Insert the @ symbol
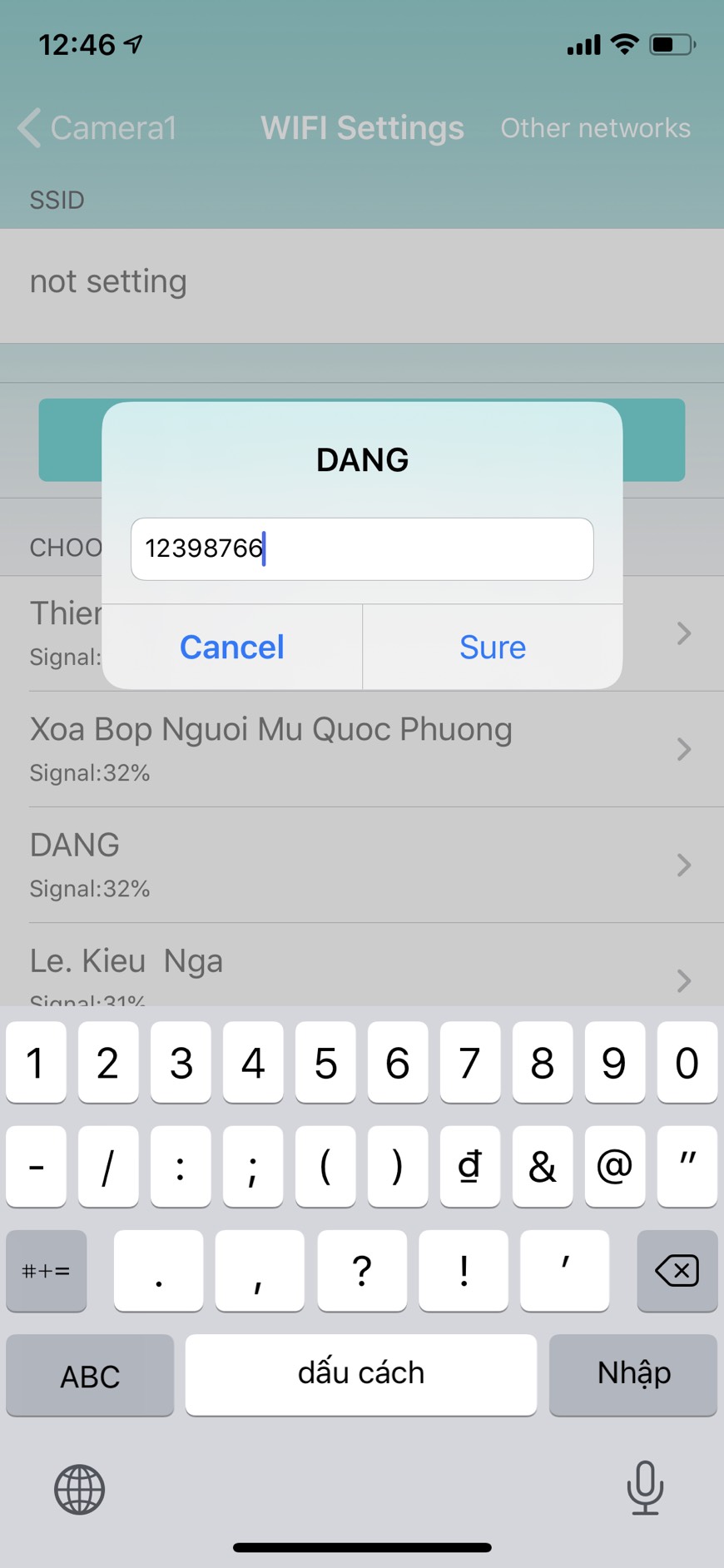Screen dimensions: 724x1568 (614, 1167)
